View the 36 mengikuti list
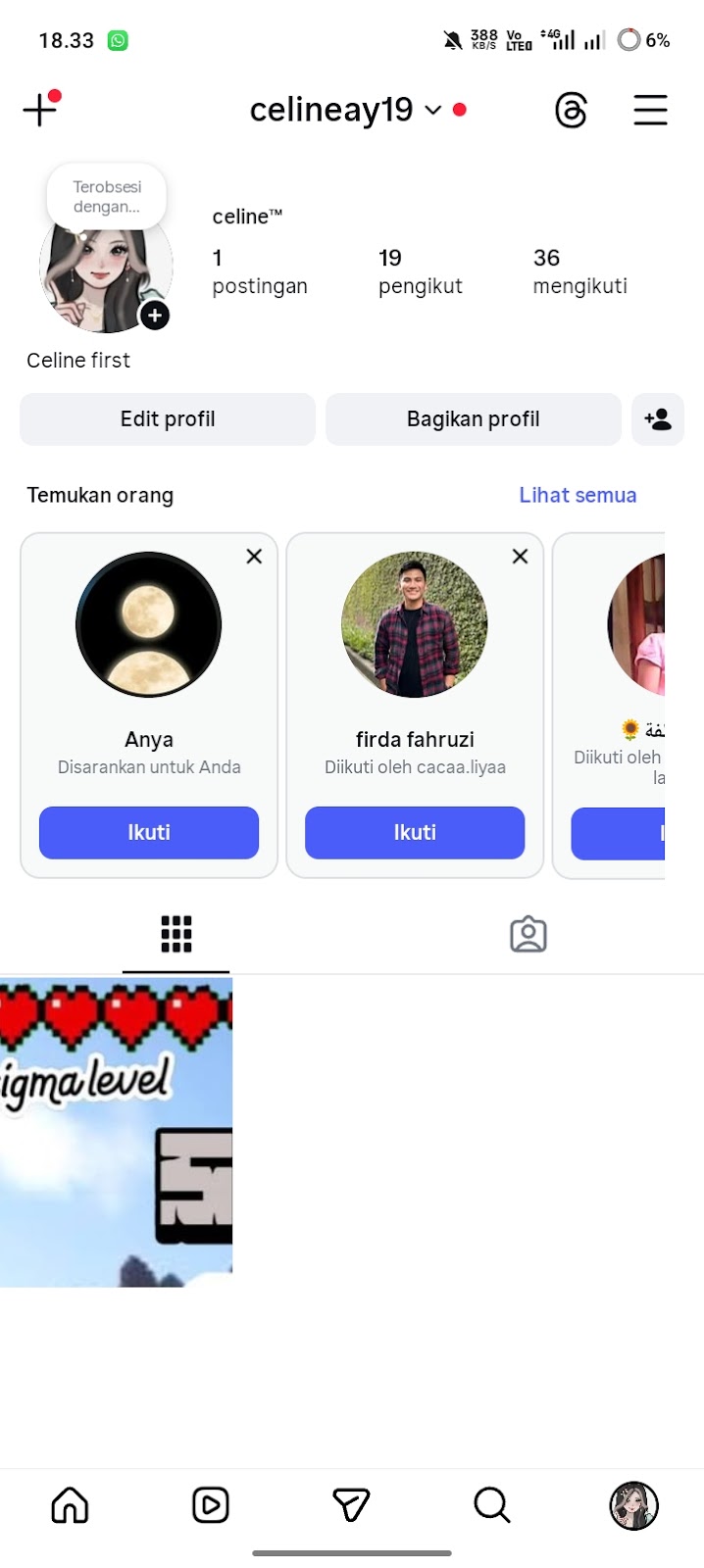This screenshot has width=704, height=1568. (579, 271)
